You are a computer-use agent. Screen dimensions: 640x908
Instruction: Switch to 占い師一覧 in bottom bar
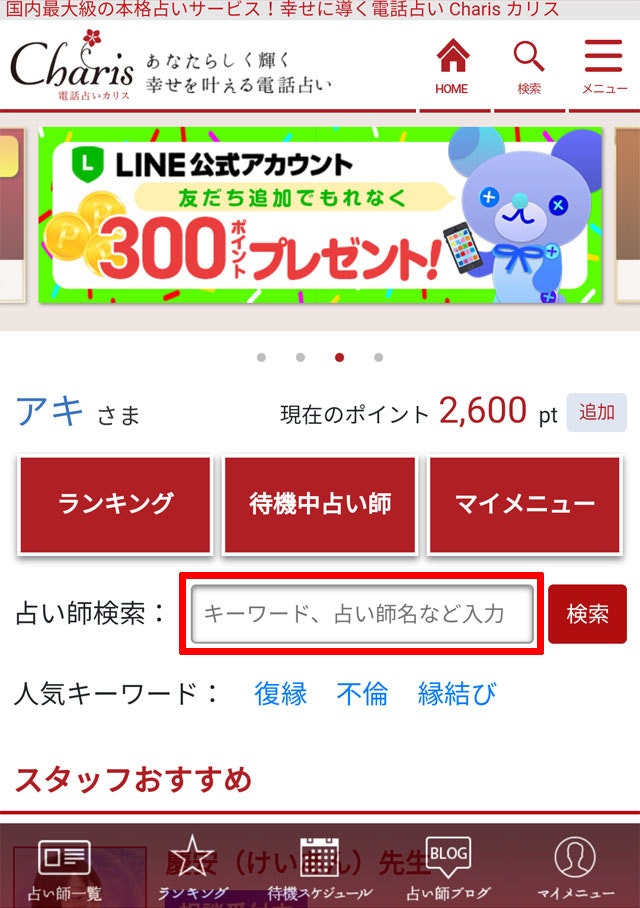(64, 868)
